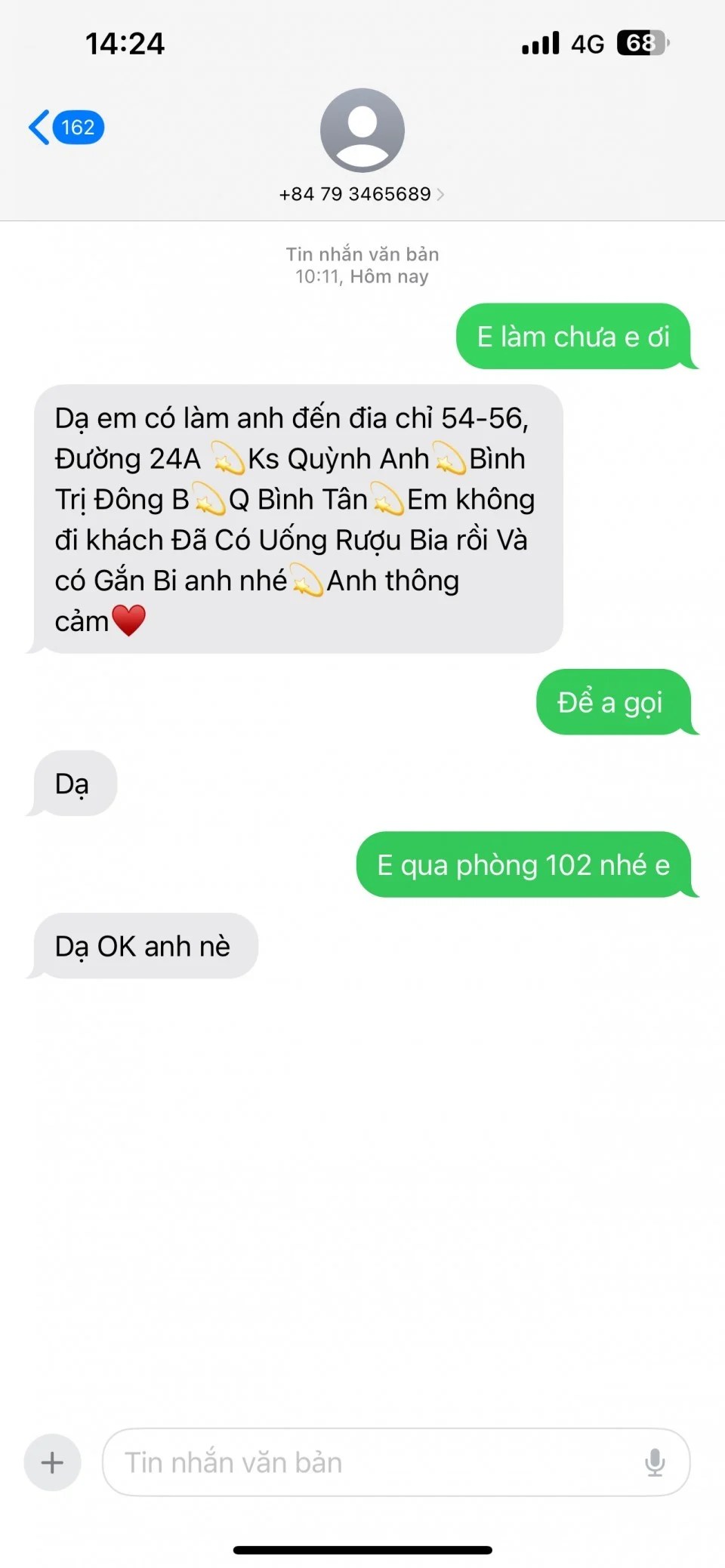Go back to the messages list

point(65,128)
